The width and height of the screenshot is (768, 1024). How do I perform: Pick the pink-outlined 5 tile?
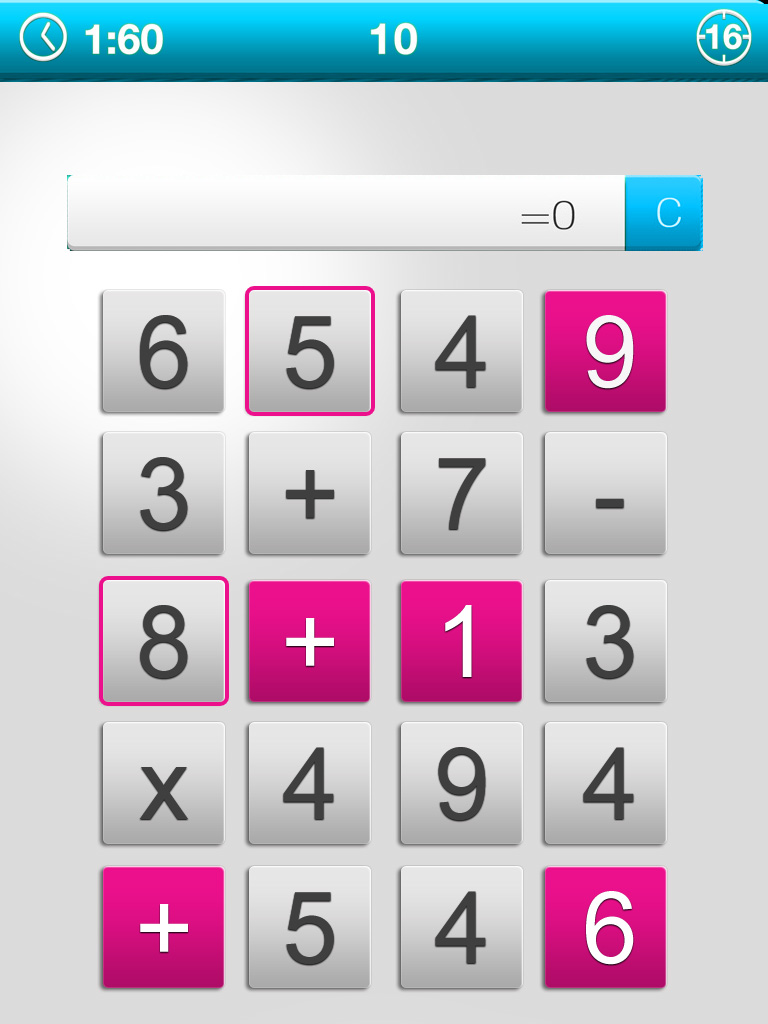point(309,351)
